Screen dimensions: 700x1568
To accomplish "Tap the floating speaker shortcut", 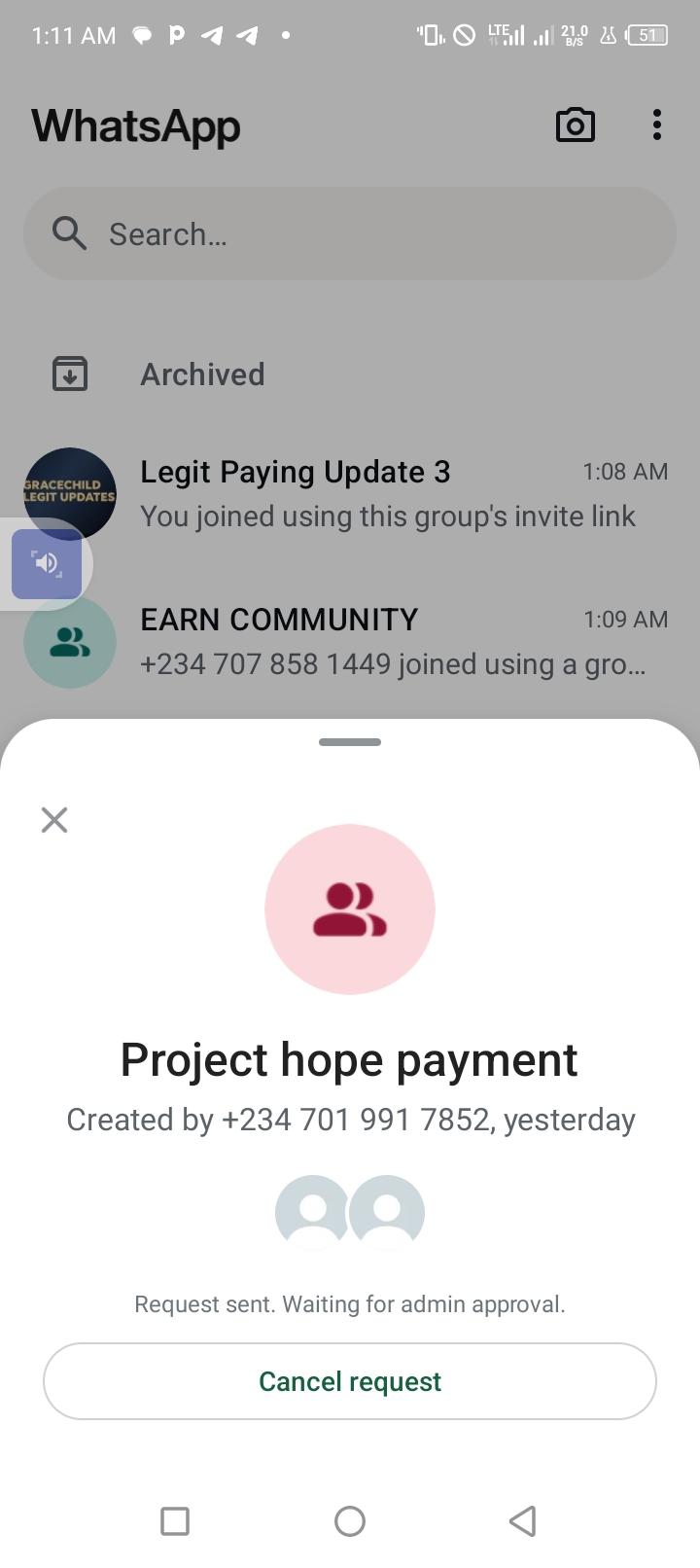I will click(47, 563).
